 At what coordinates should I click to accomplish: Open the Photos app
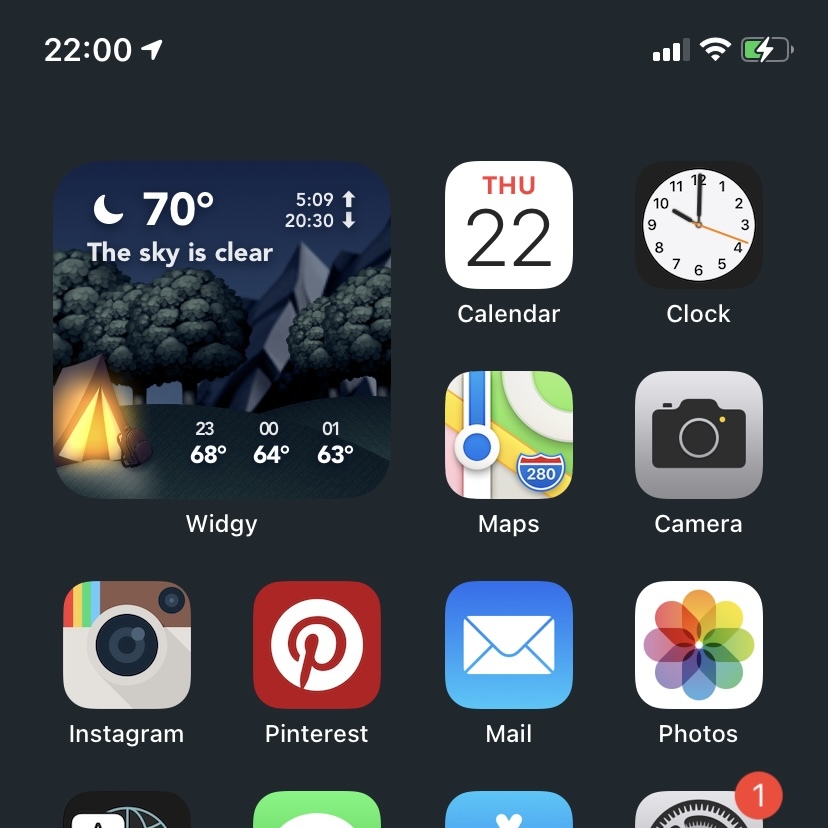pos(698,645)
